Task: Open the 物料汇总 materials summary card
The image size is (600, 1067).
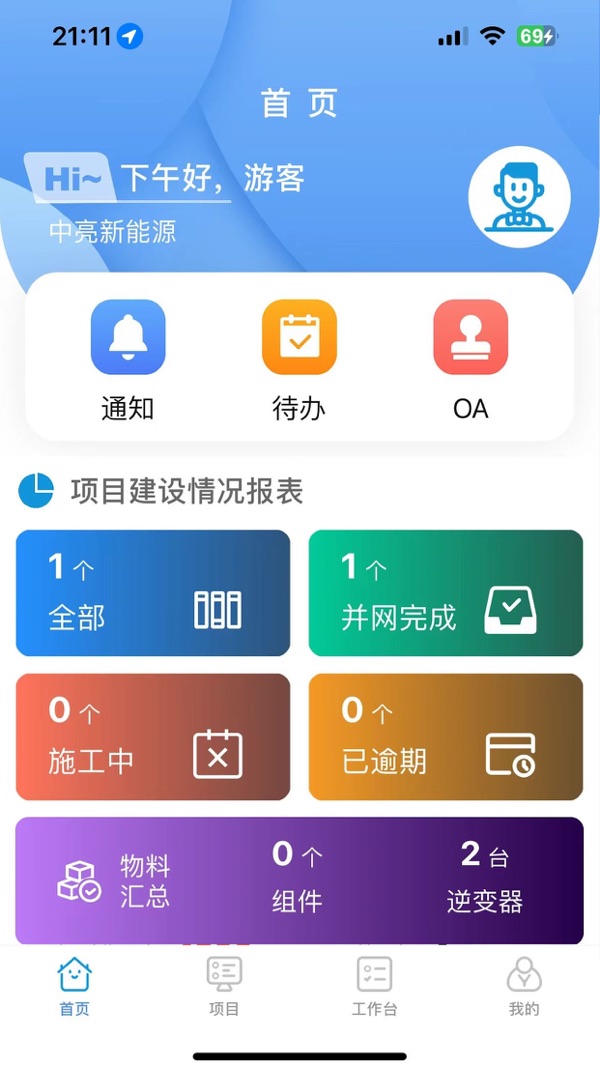Action: (x=299, y=880)
